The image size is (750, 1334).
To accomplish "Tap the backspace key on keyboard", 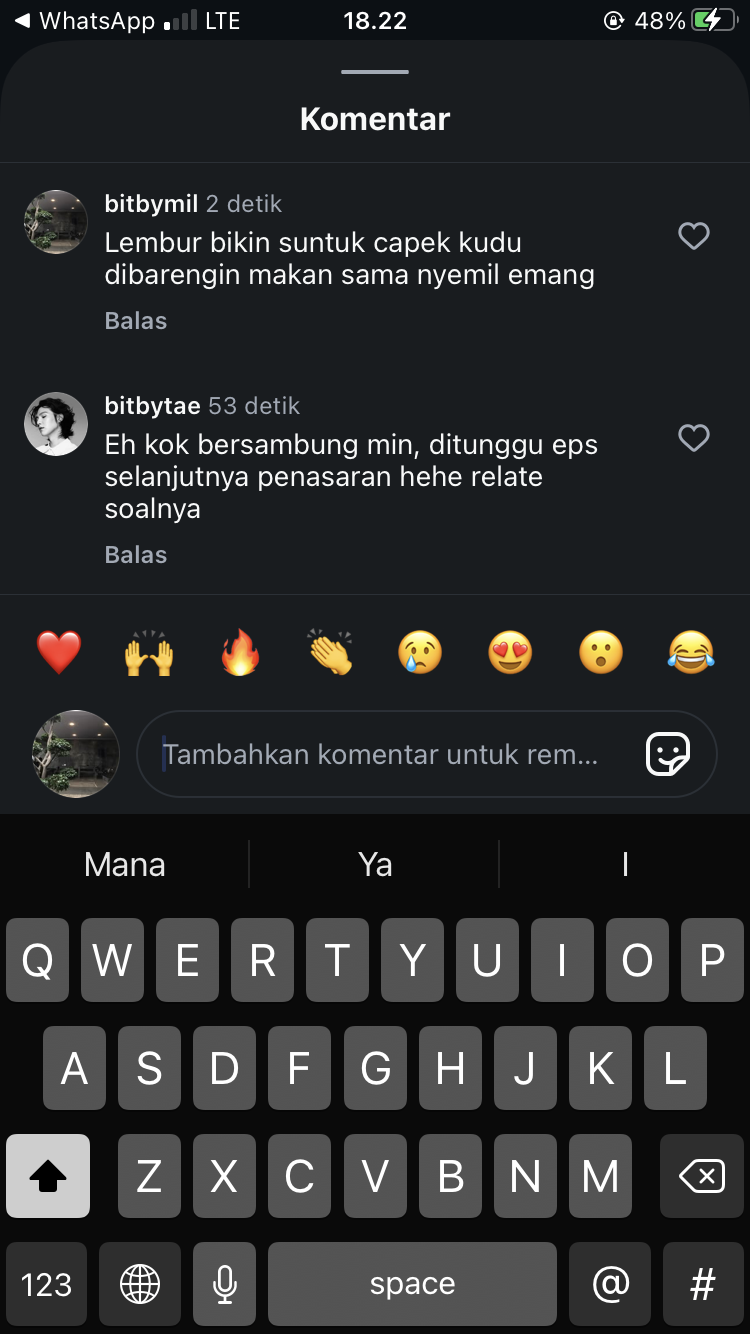I will (x=701, y=1176).
